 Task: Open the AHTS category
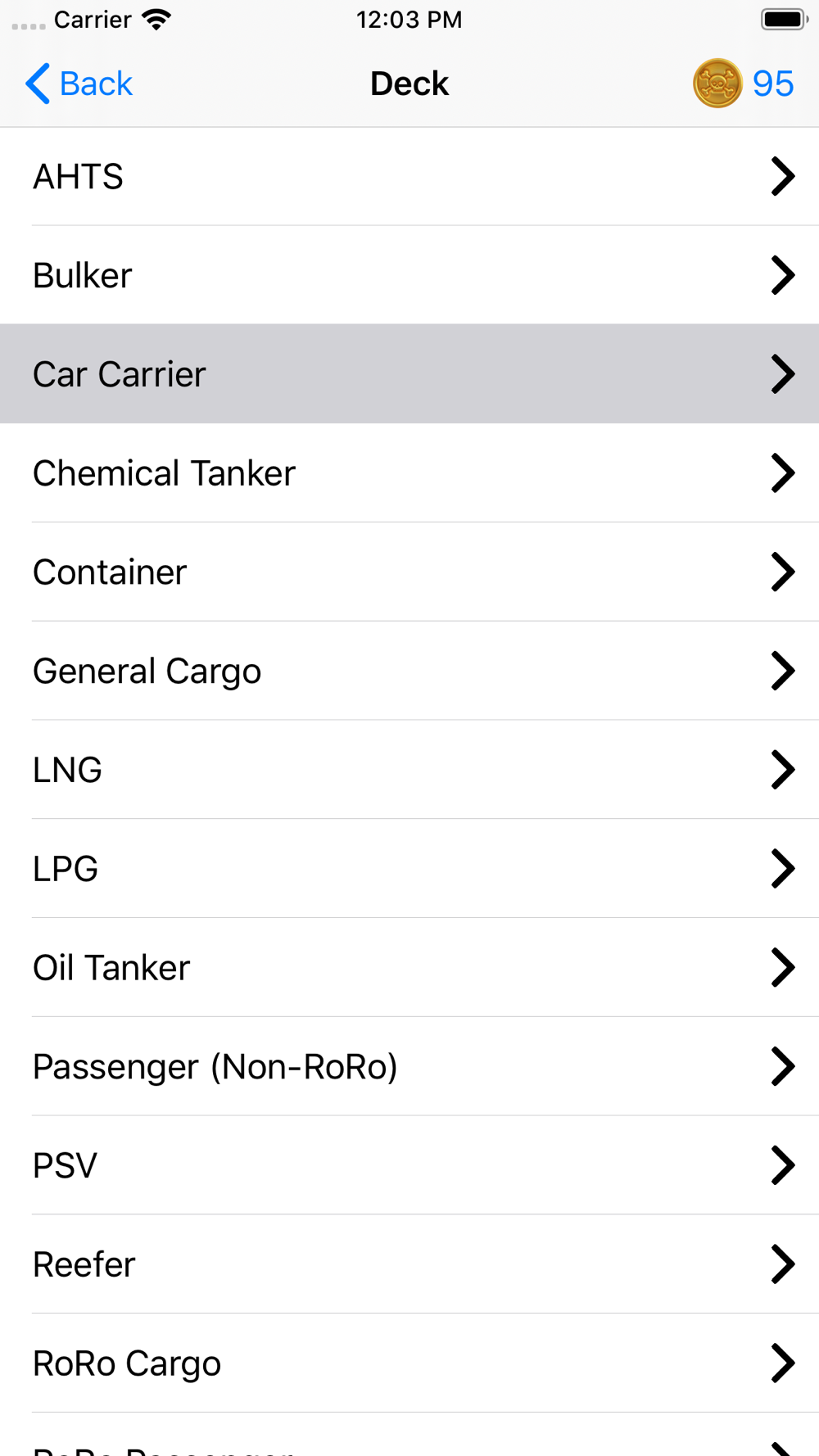click(409, 176)
